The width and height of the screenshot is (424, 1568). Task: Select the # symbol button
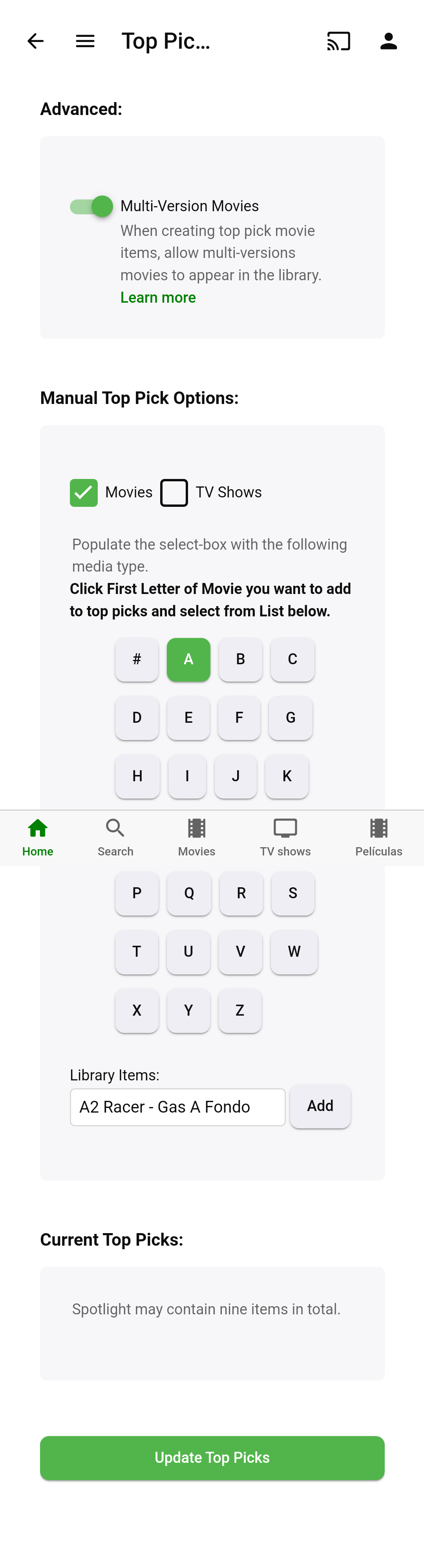click(x=137, y=659)
